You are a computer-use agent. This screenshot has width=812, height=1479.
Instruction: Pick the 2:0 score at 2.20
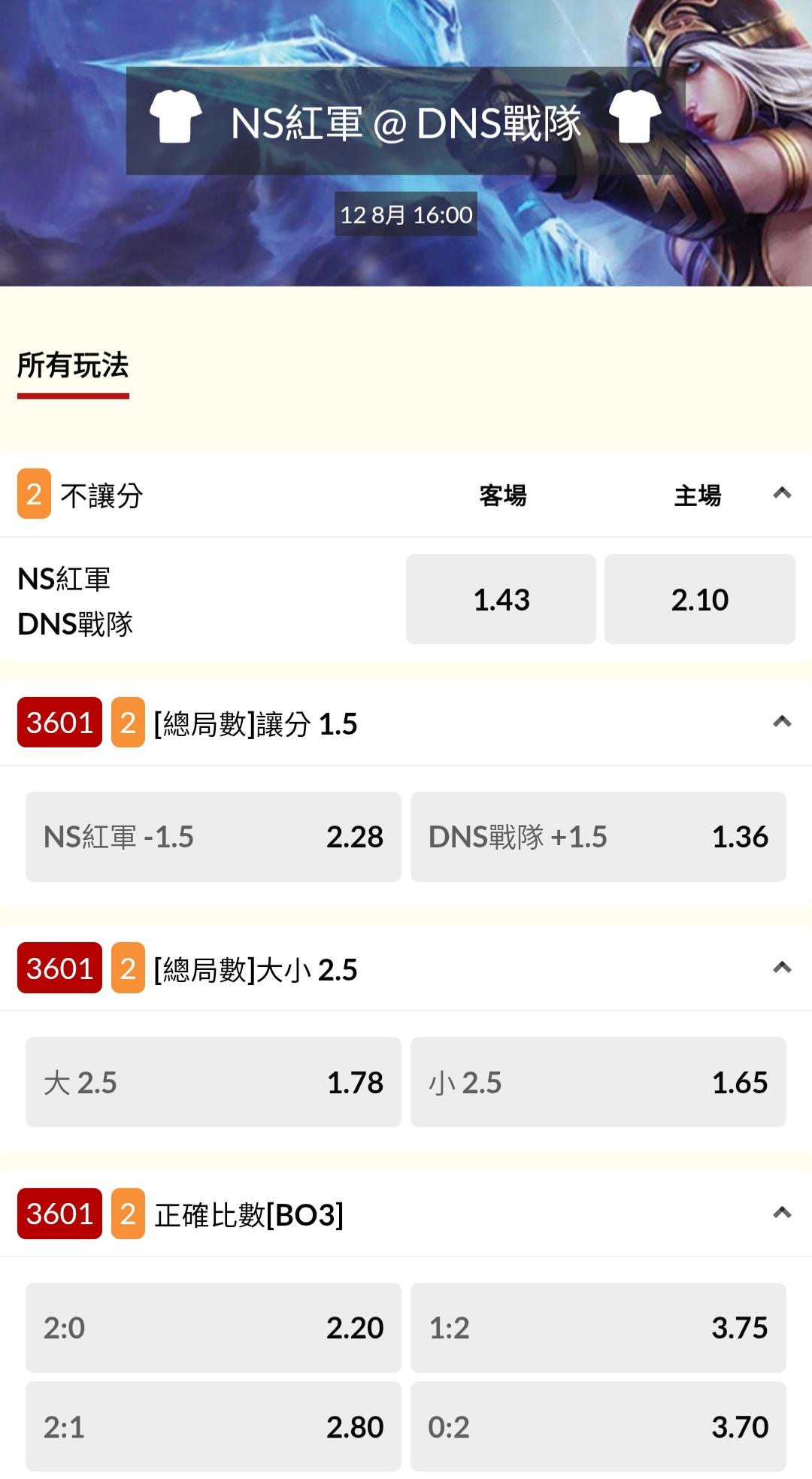pos(214,1328)
